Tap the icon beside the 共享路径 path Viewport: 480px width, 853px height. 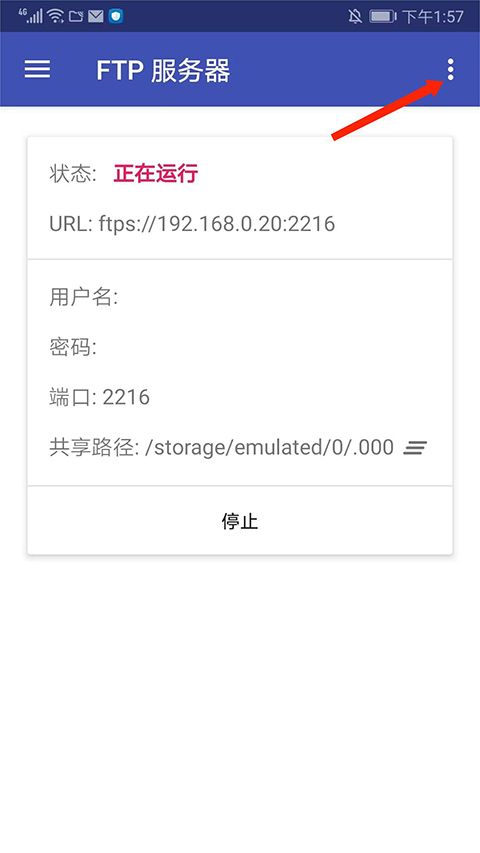click(415, 448)
